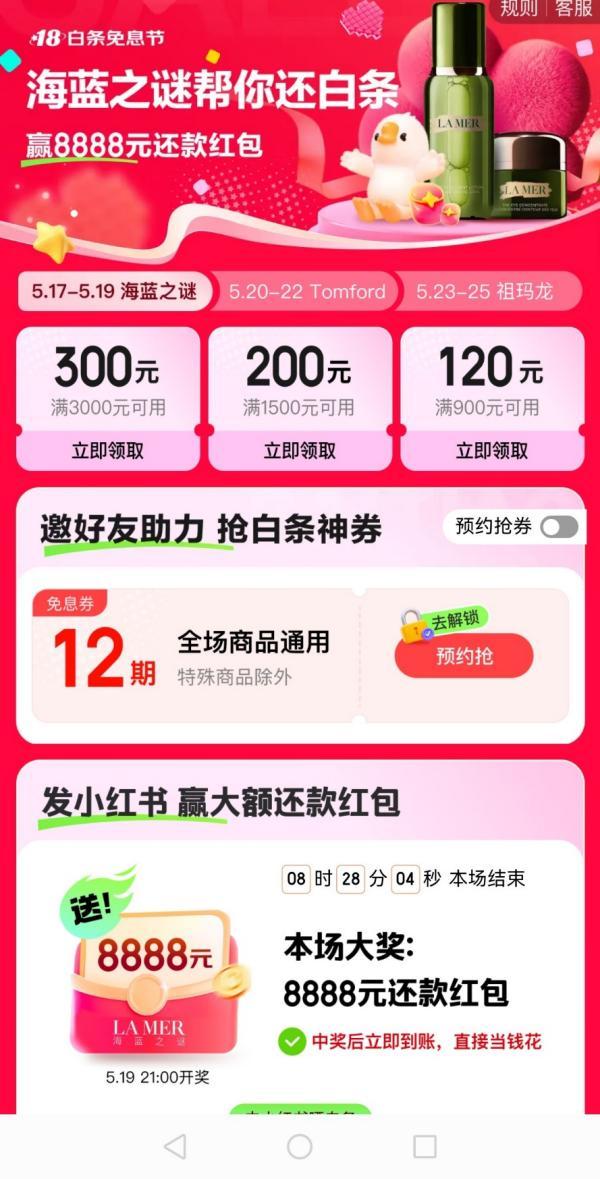Select the 5.17-5.19 海蓝之谜 tab

click(x=114, y=292)
